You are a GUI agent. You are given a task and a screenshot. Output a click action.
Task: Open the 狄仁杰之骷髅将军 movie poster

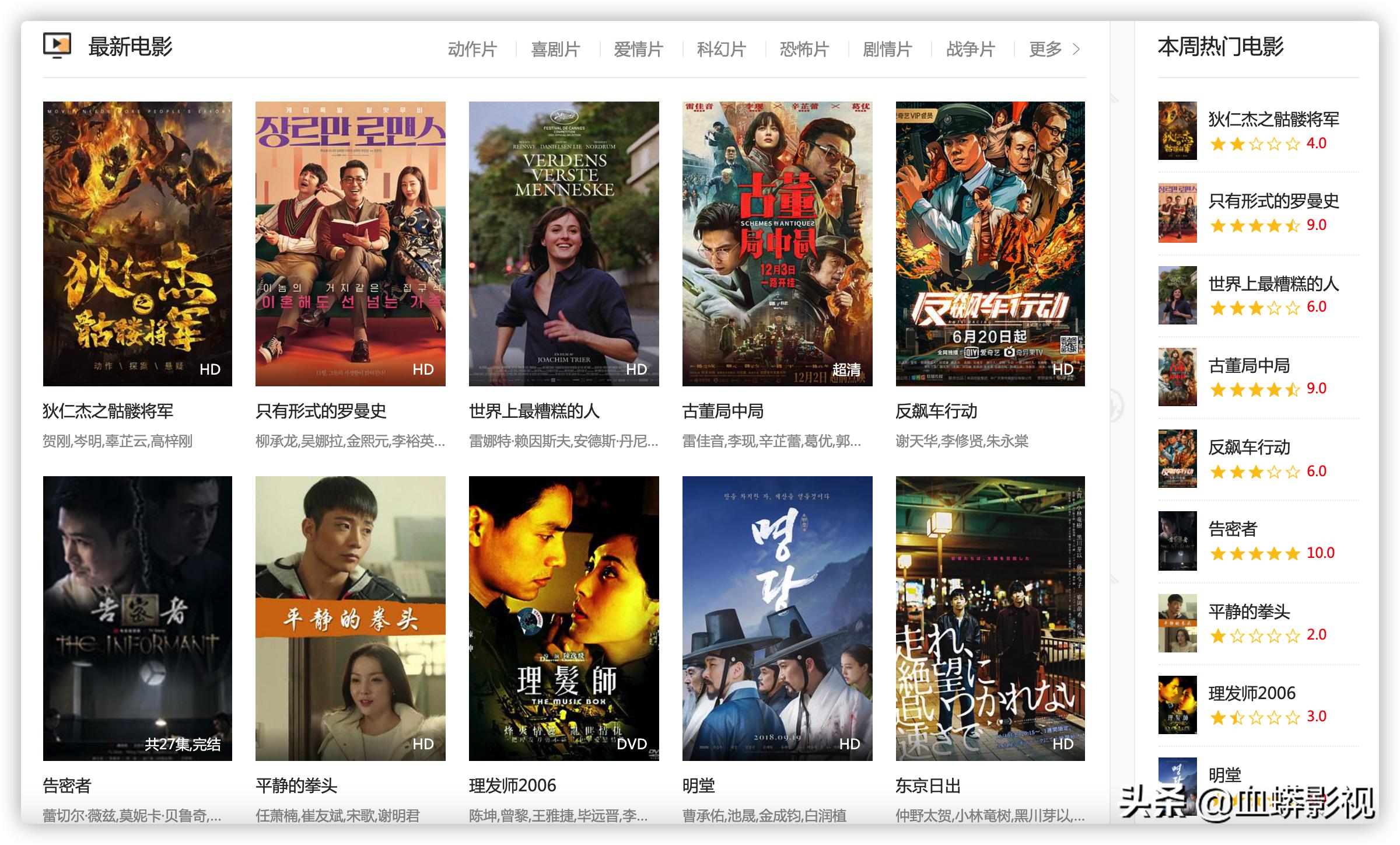click(x=138, y=243)
